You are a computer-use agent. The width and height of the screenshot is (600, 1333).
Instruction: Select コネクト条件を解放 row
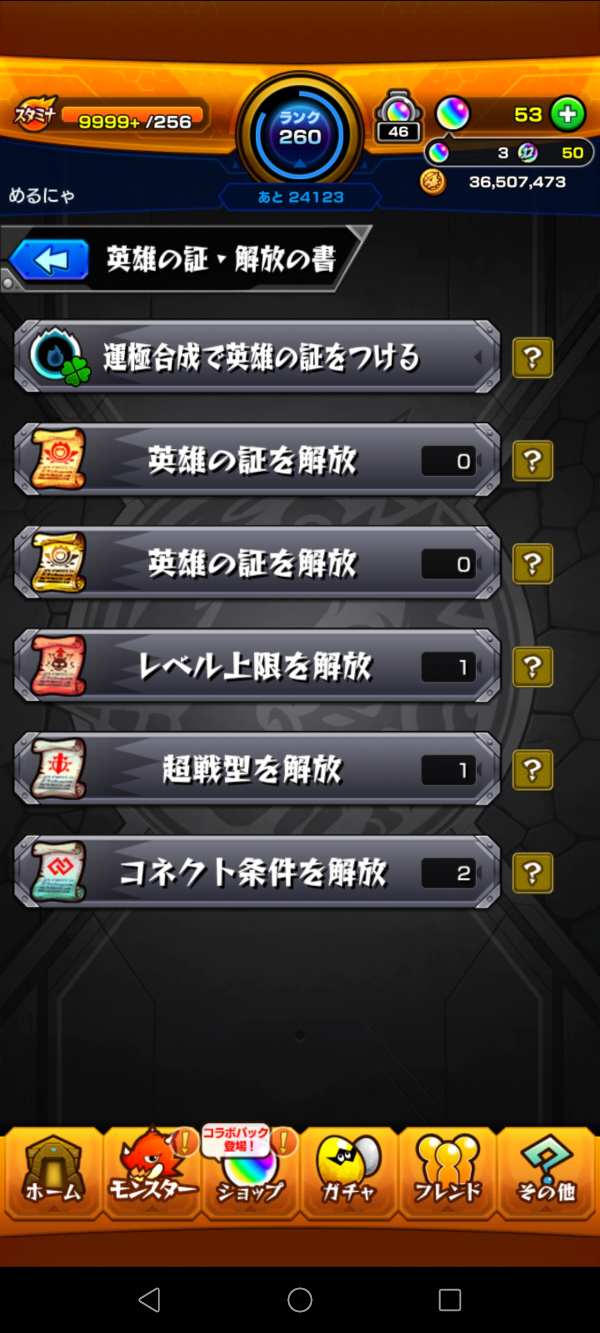[258, 872]
